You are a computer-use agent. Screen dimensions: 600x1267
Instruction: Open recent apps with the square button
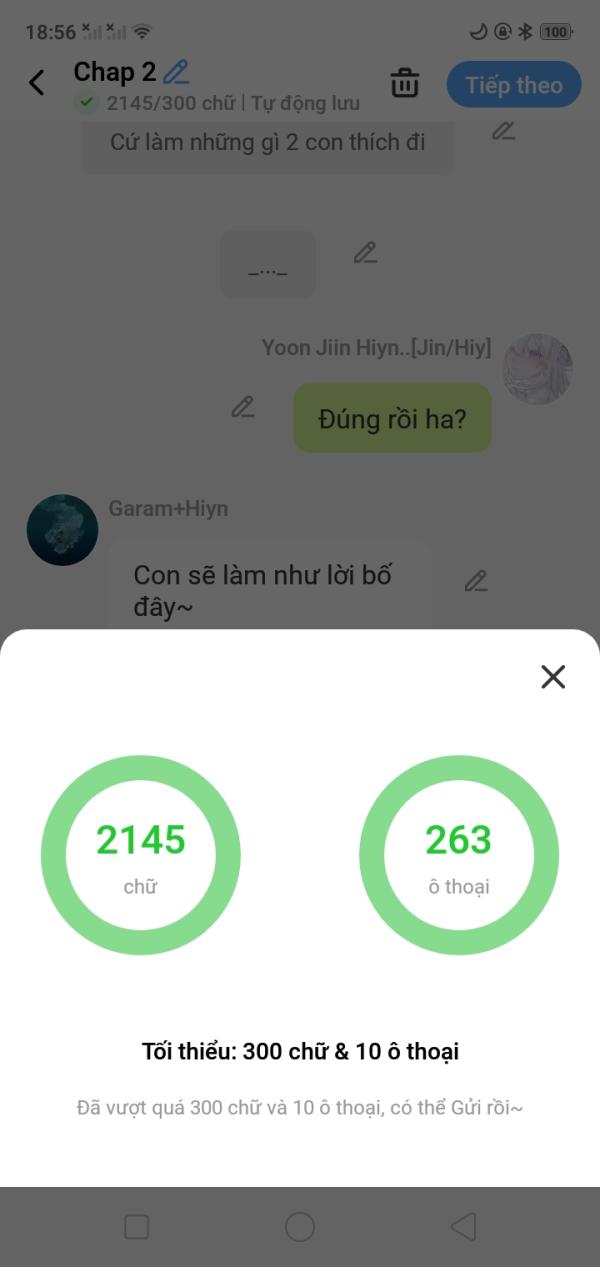136,1227
